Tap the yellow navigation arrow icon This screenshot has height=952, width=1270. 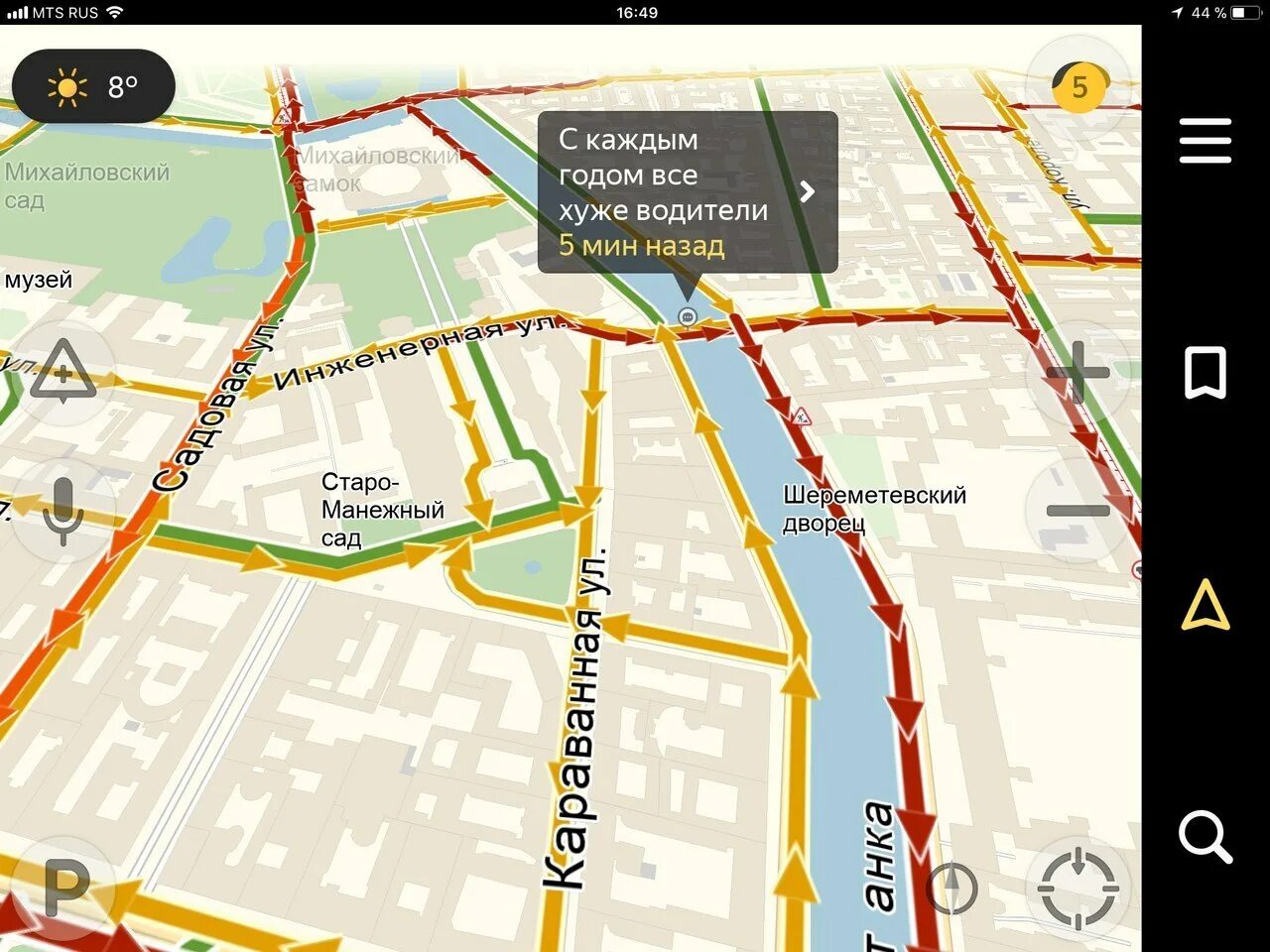[1206, 605]
